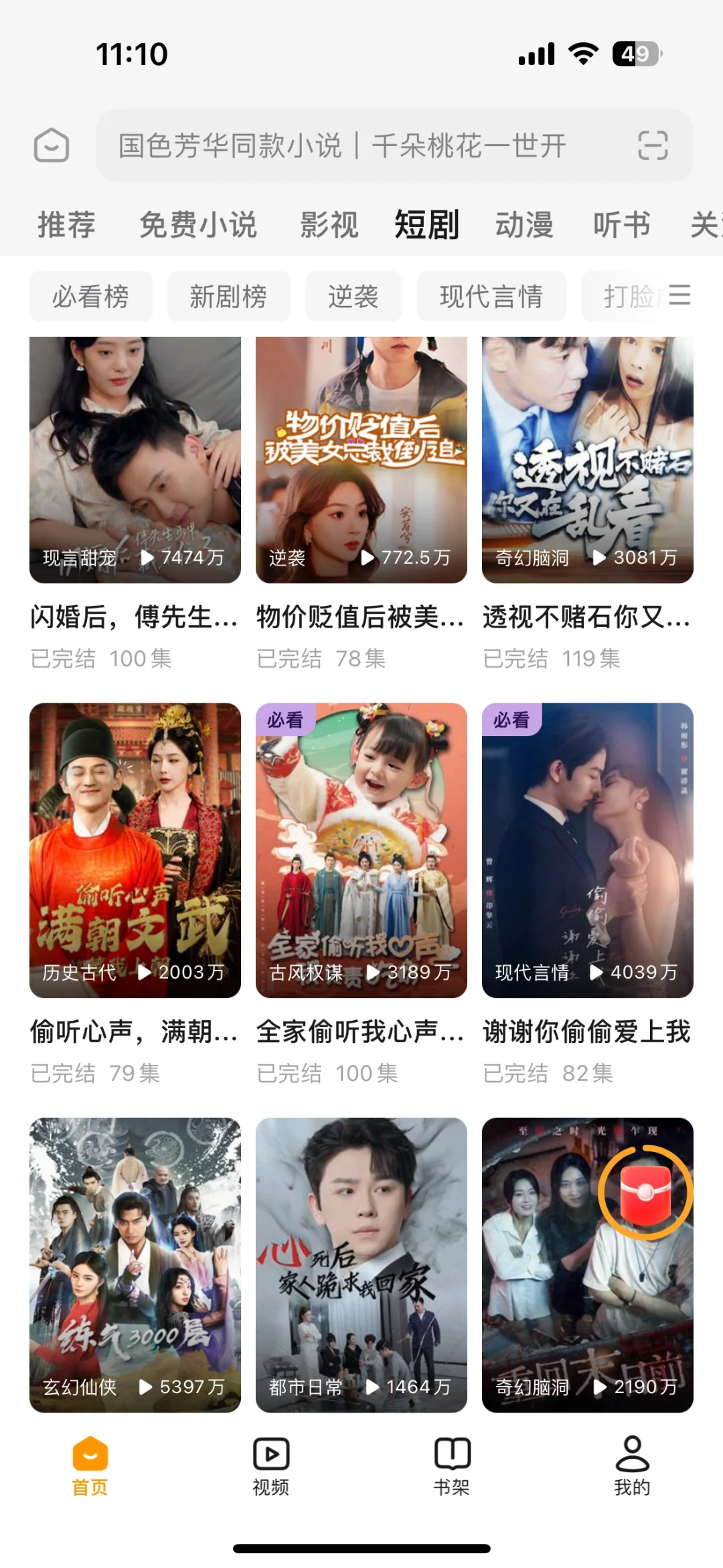Open the 听书 tab
The height and width of the screenshot is (1568, 723).
pyautogui.click(x=622, y=224)
